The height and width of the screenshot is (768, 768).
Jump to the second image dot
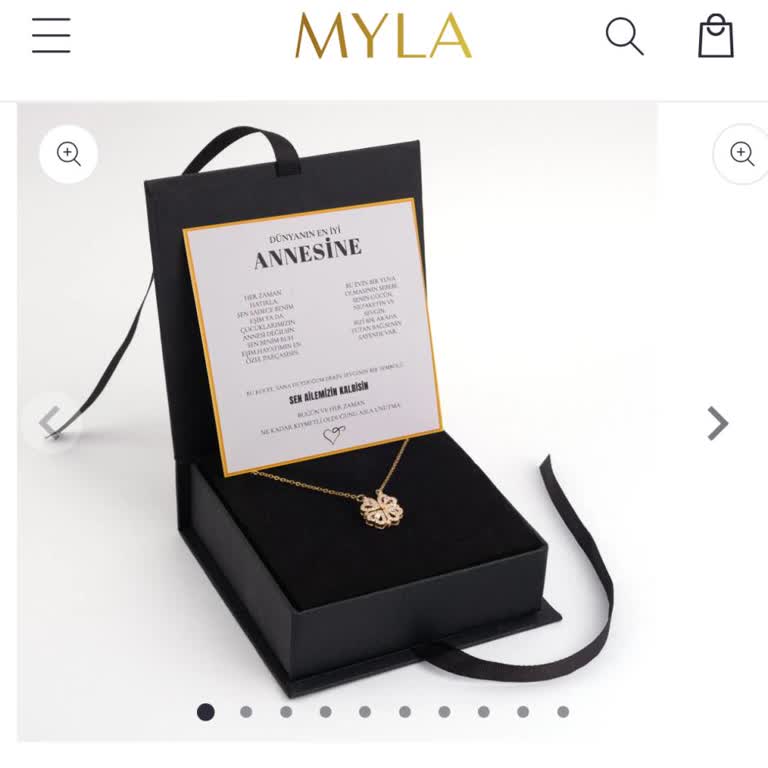coord(246,712)
